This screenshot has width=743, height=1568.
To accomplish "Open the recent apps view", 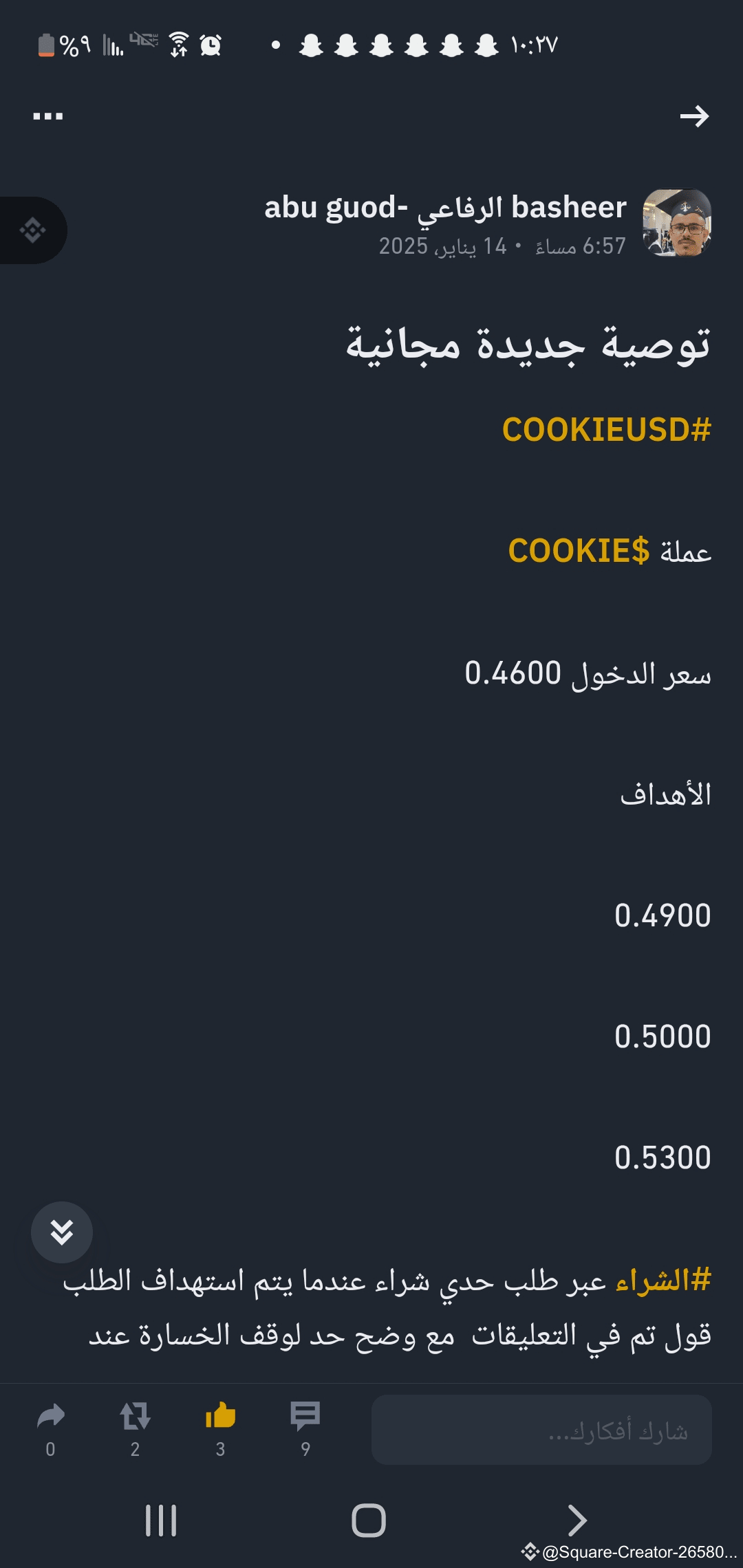I will (161, 1521).
